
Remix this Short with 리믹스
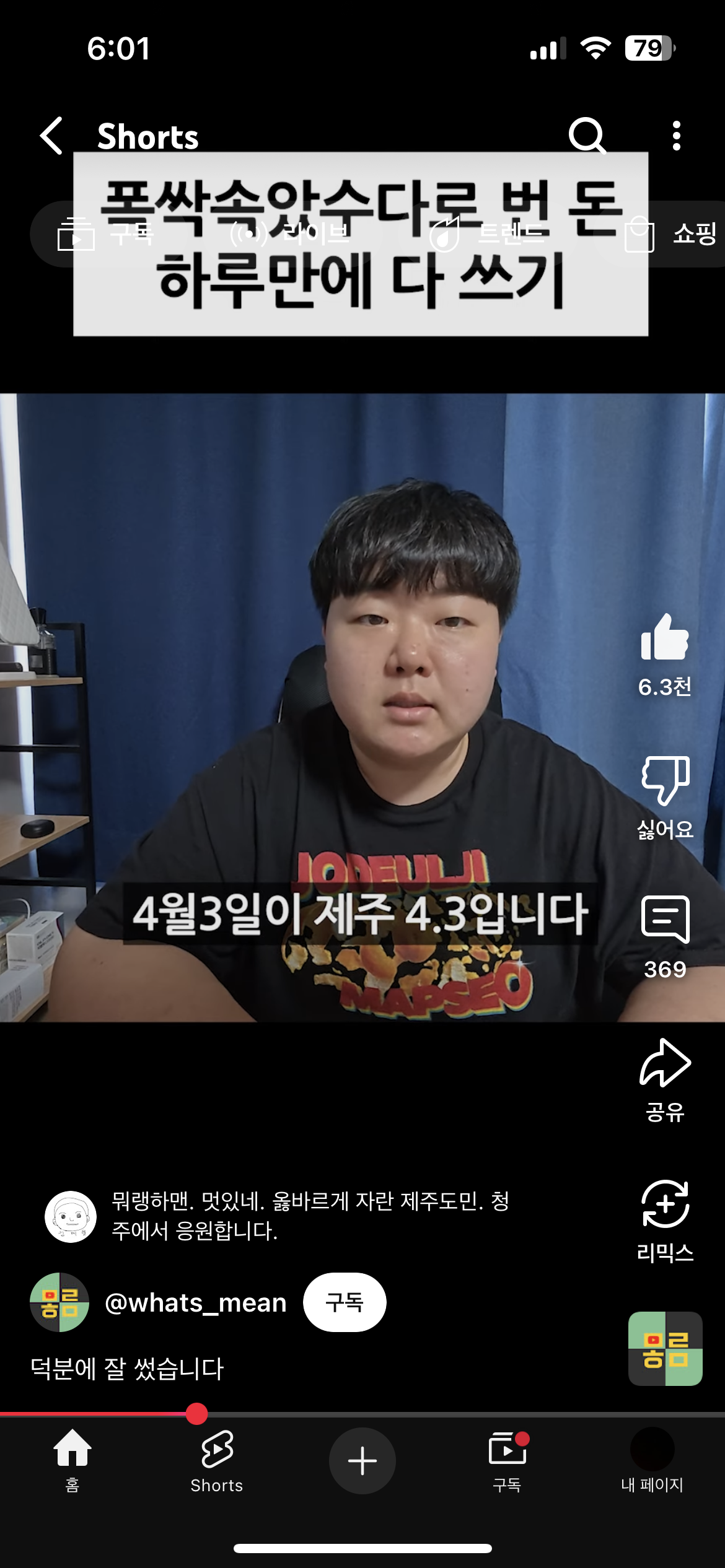(x=665, y=1204)
